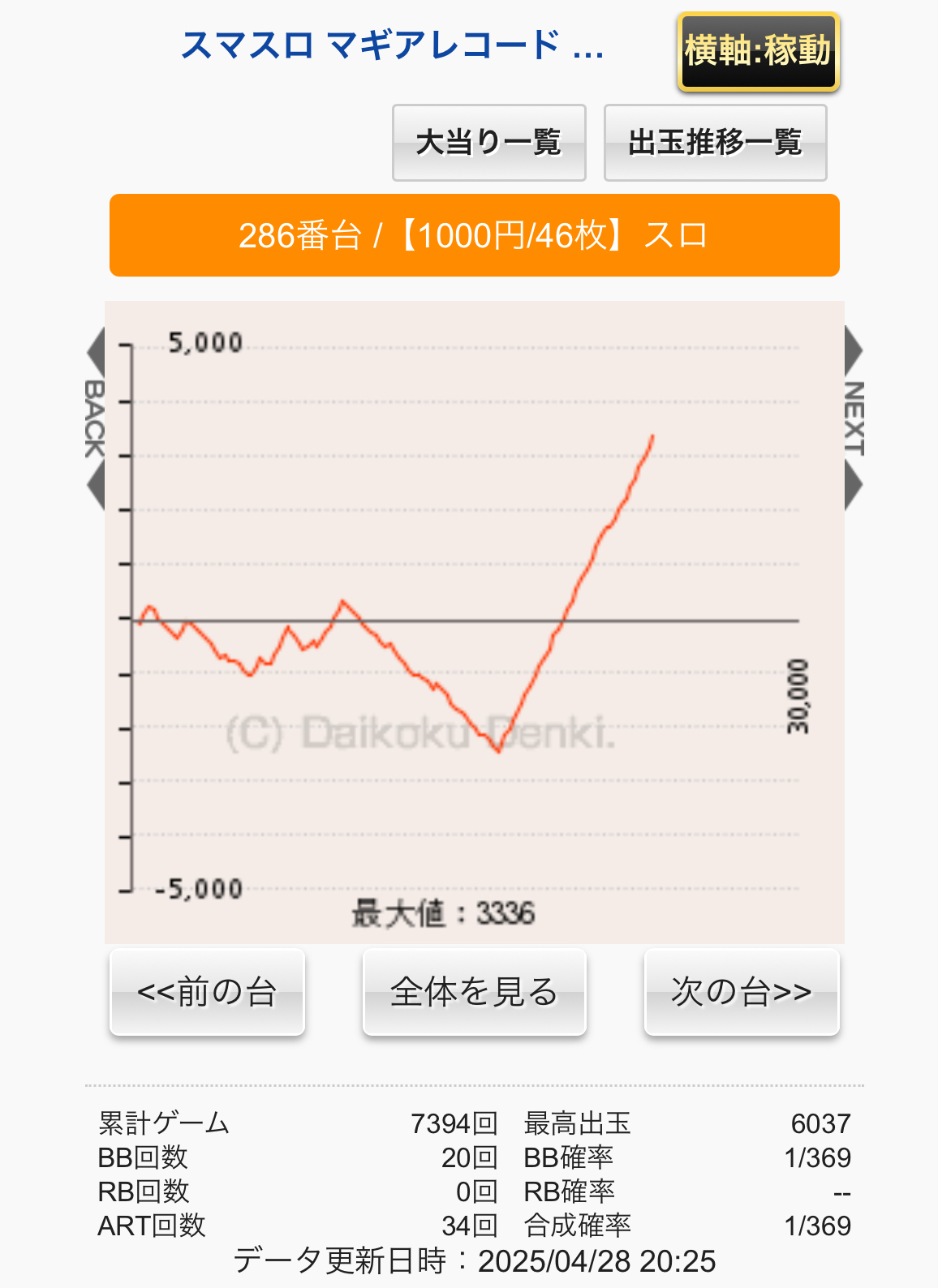Image resolution: width=938 pixels, height=1288 pixels.
Task: Tap 全体を見る to view all
Action: (474, 992)
